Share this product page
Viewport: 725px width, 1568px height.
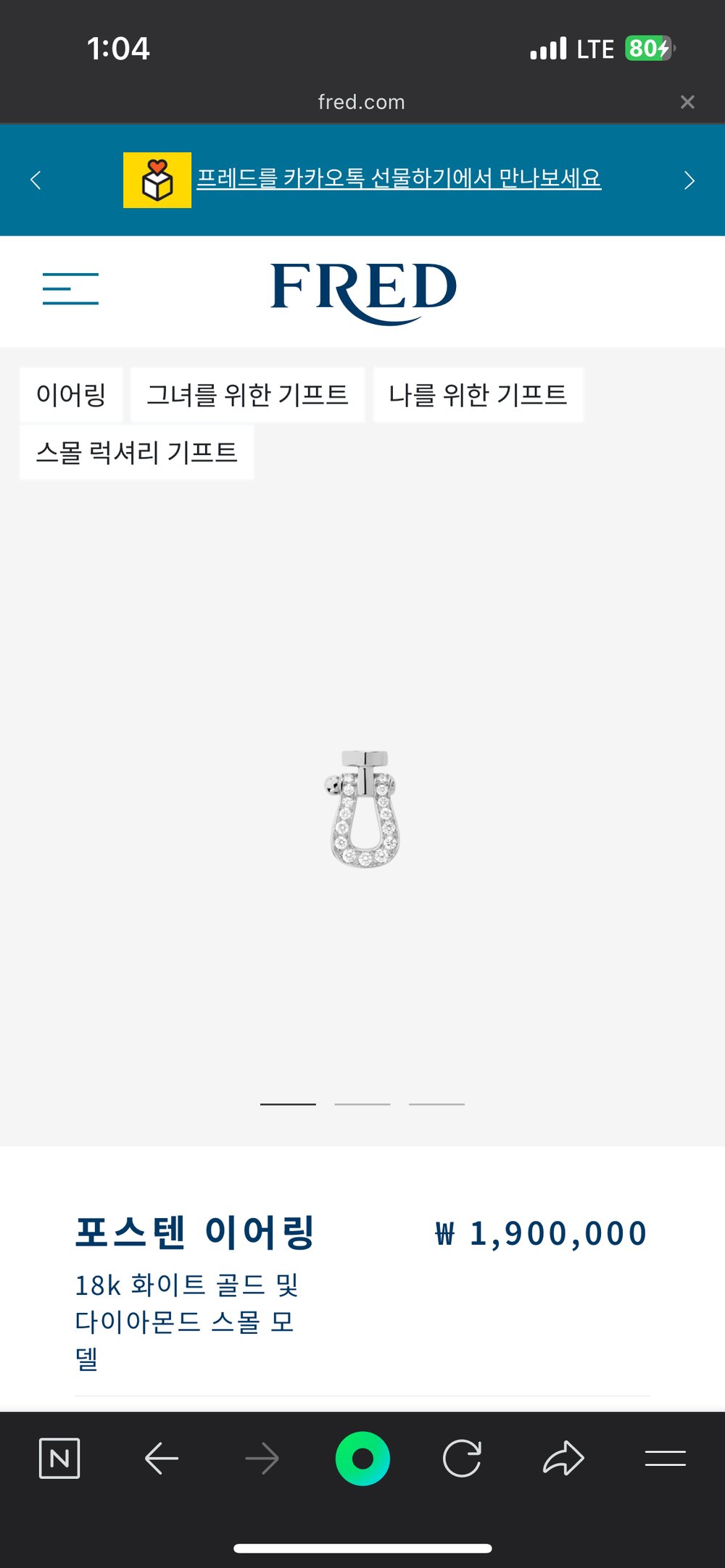(563, 1459)
